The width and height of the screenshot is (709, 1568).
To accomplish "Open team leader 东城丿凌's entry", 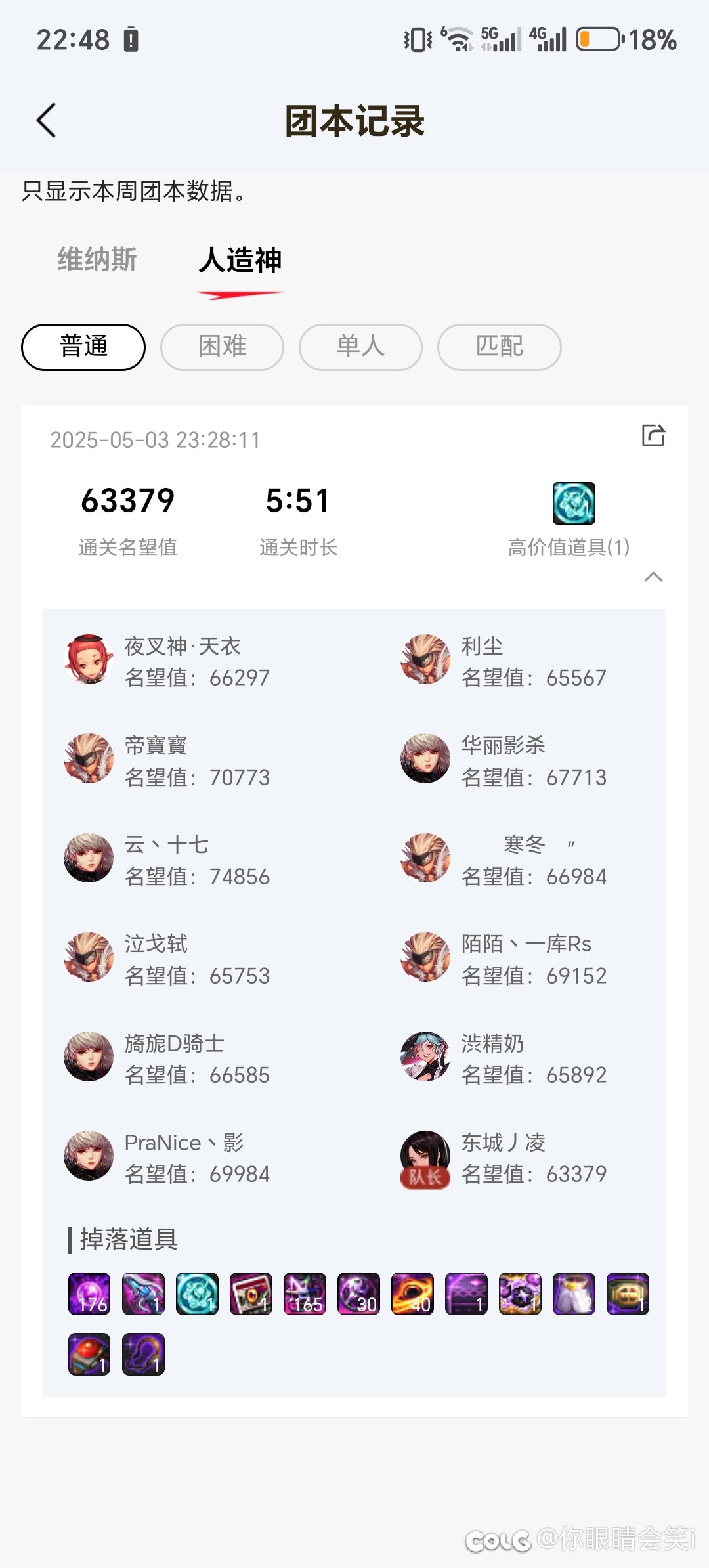I will point(533,1158).
